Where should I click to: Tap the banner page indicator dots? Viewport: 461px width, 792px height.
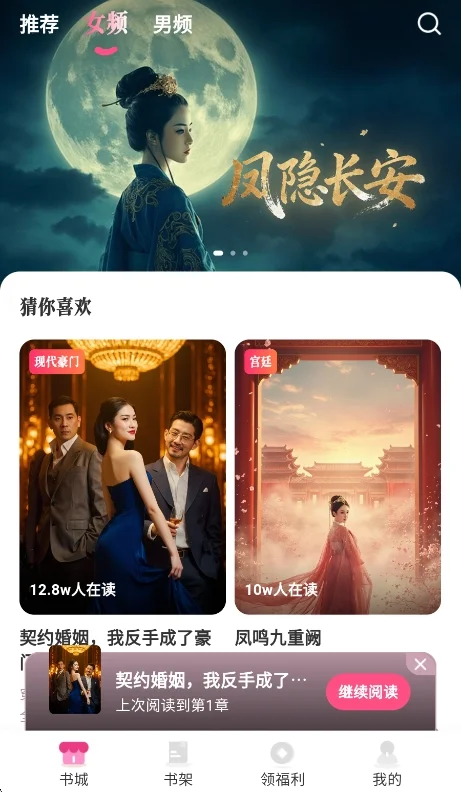pyautogui.click(x=231, y=253)
